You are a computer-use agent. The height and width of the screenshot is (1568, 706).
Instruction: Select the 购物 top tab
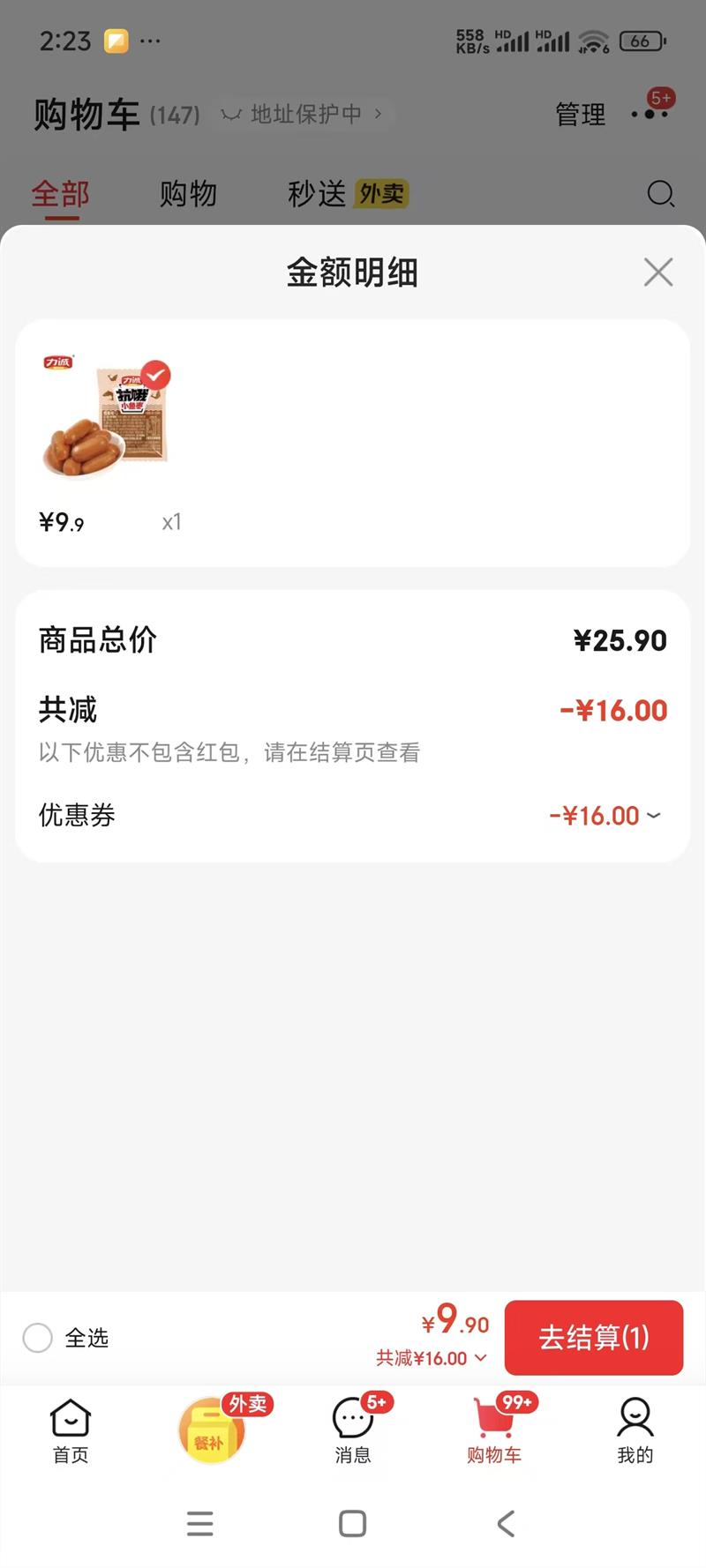pyautogui.click(x=188, y=194)
